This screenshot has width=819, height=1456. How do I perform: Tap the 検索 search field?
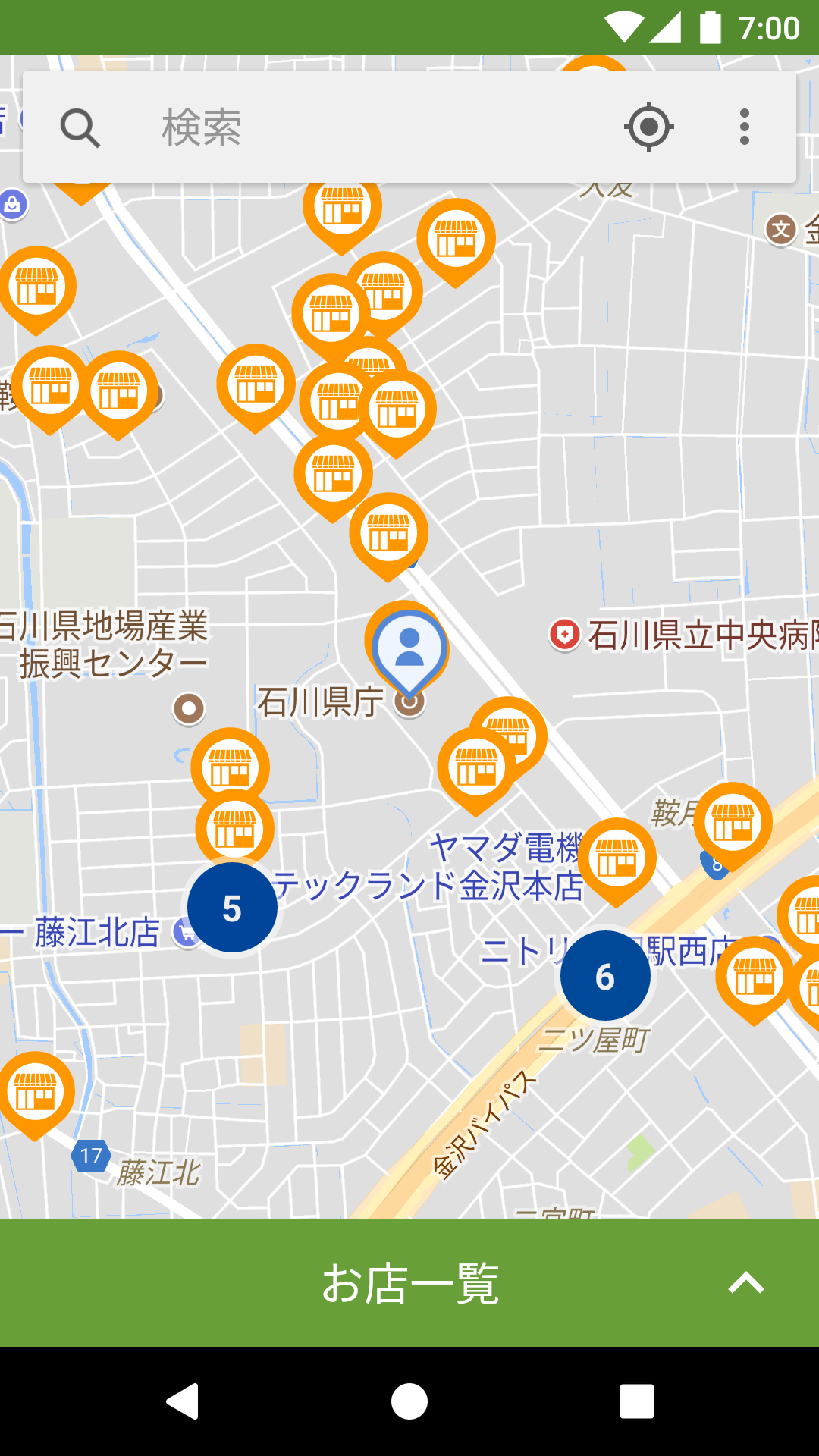[341, 127]
